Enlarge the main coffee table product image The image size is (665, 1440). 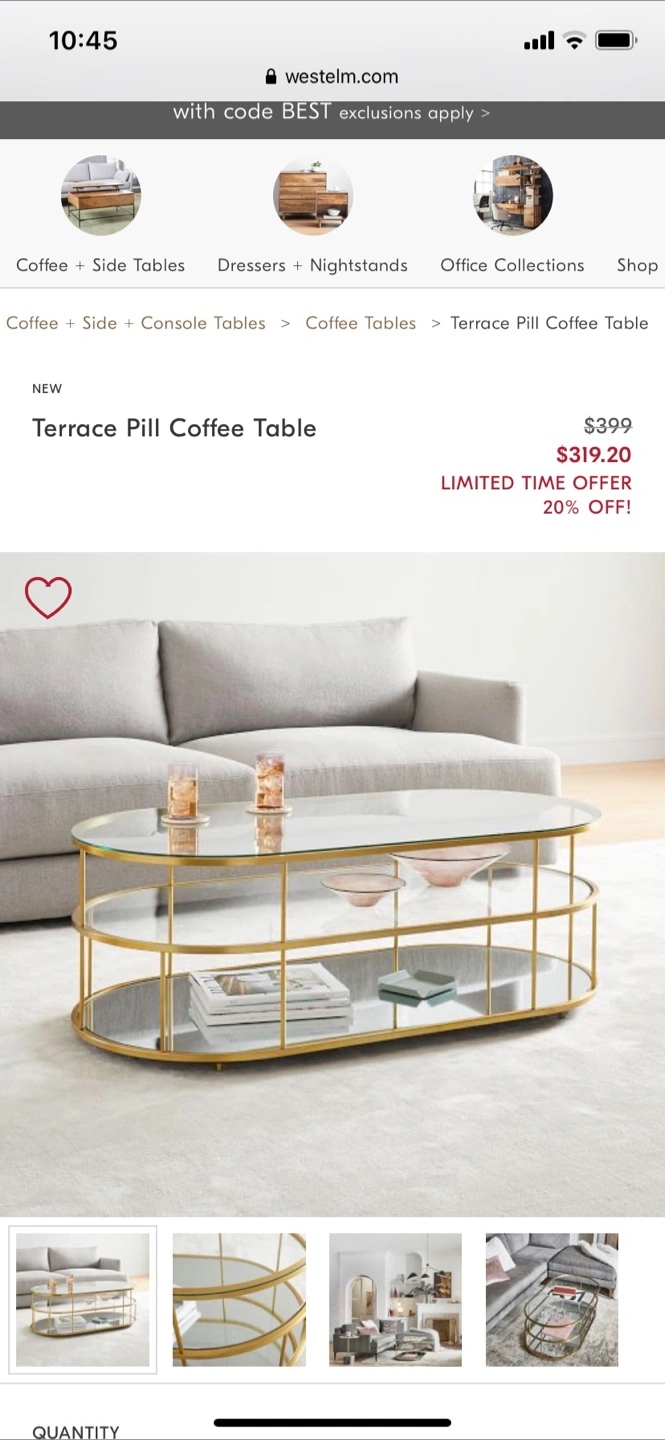tap(332, 884)
